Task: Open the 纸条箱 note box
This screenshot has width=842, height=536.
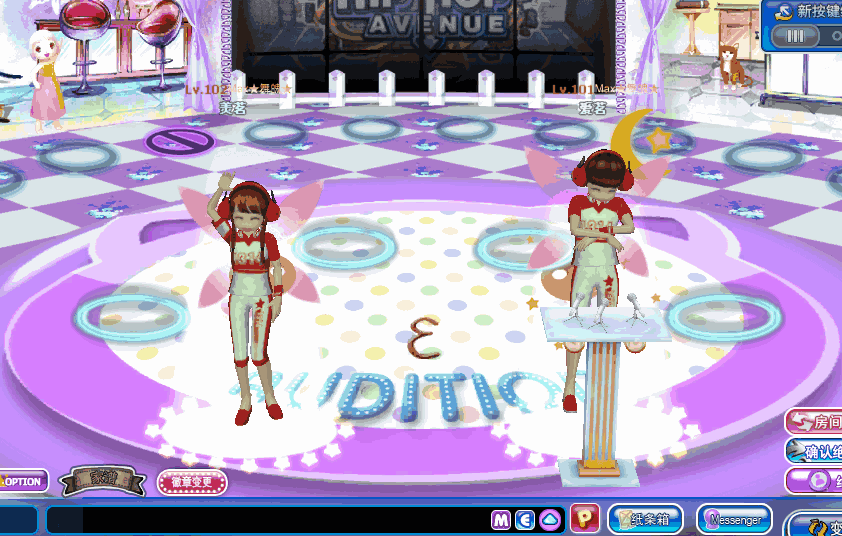Action: (645, 519)
